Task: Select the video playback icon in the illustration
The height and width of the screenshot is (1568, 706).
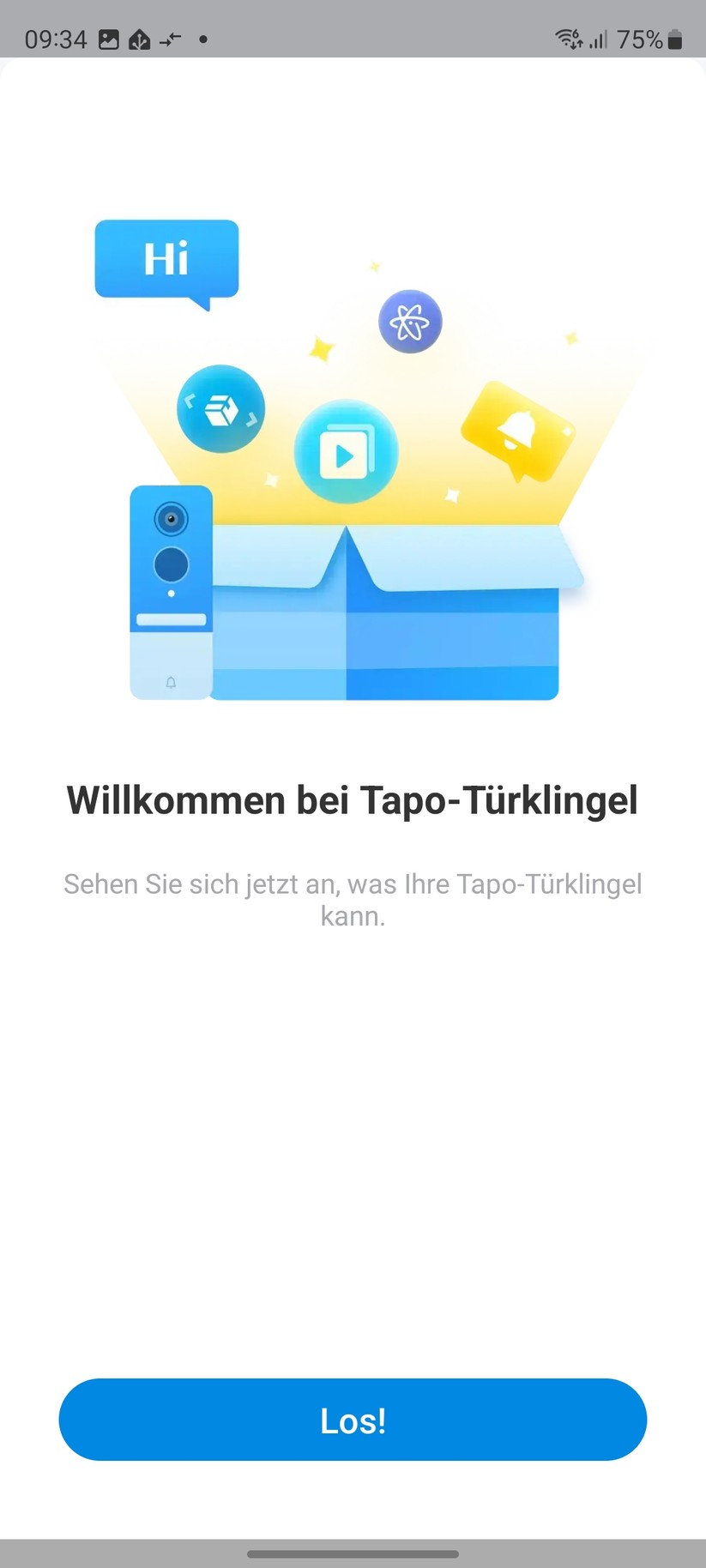Action: coord(346,453)
